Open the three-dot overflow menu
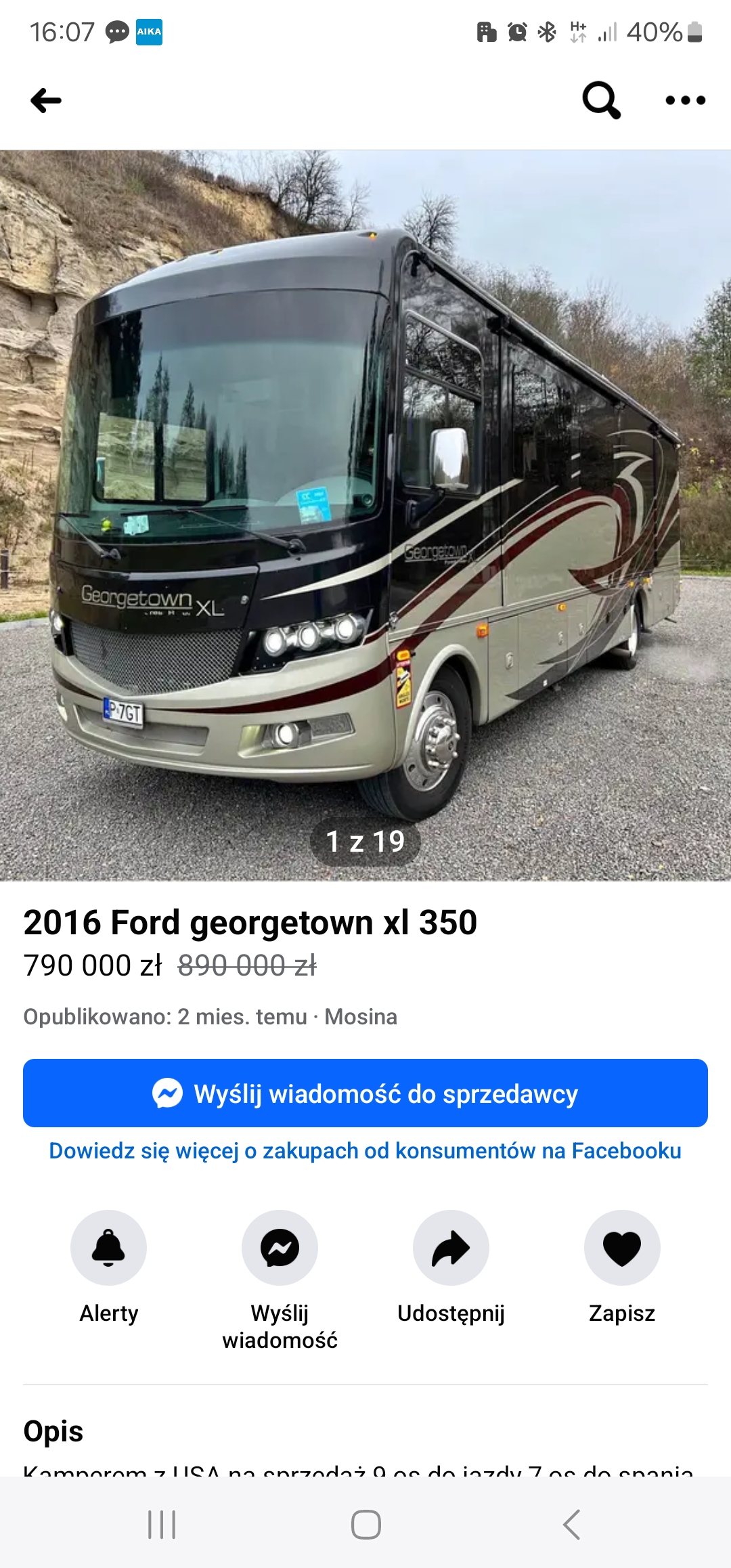The height and width of the screenshot is (1568, 731). pos(685,101)
